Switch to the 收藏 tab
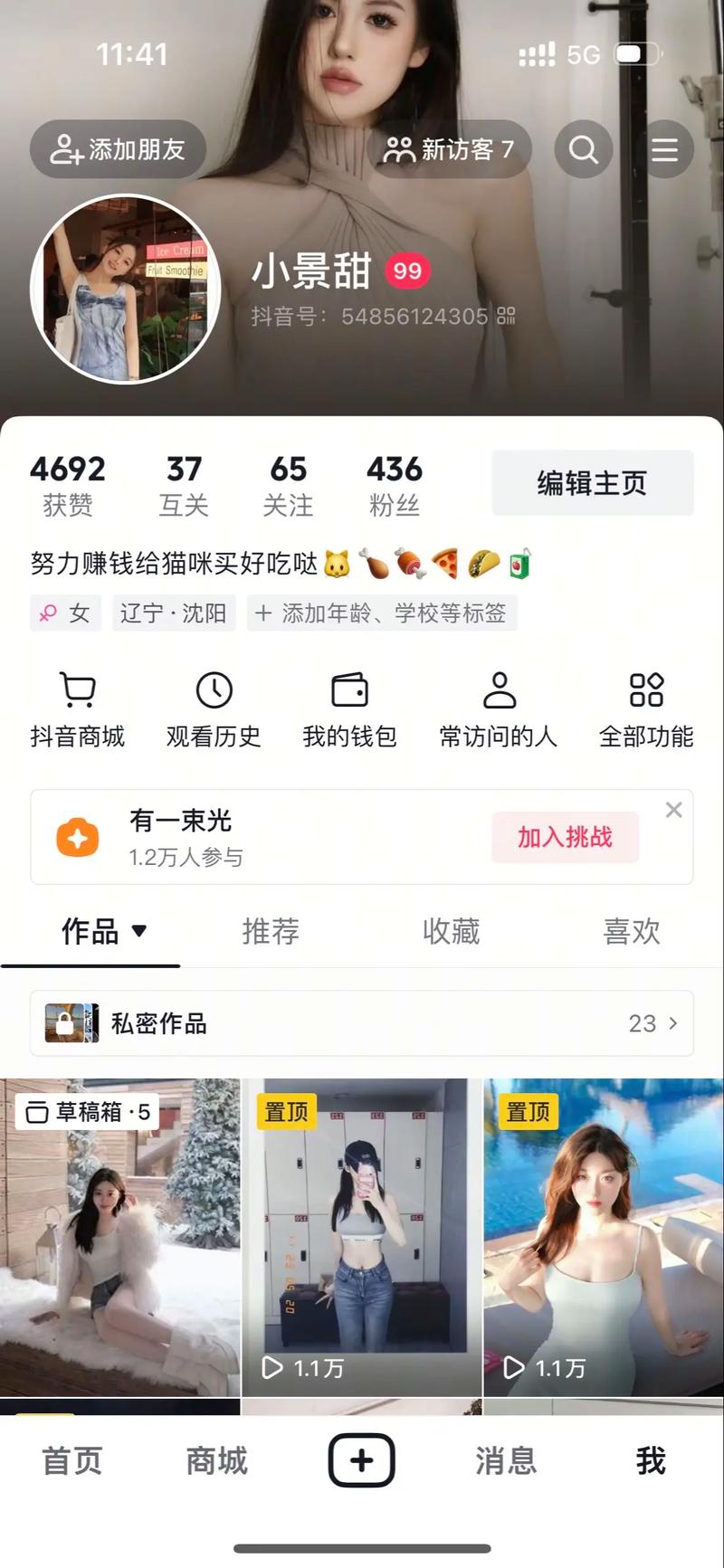This screenshot has width=724, height=1568. pos(452,933)
